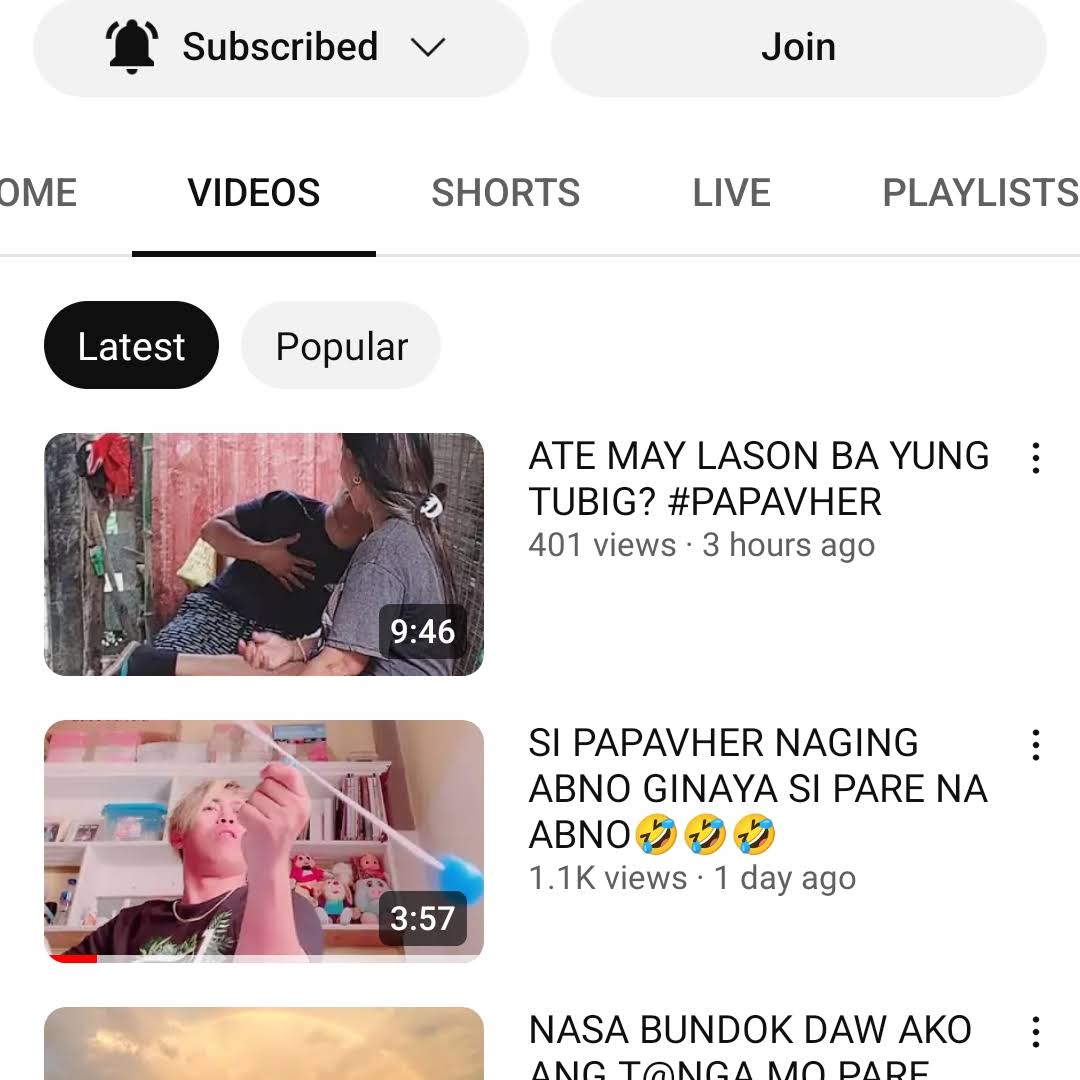
Task: Switch to the Shorts tab
Action: (x=505, y=193)
